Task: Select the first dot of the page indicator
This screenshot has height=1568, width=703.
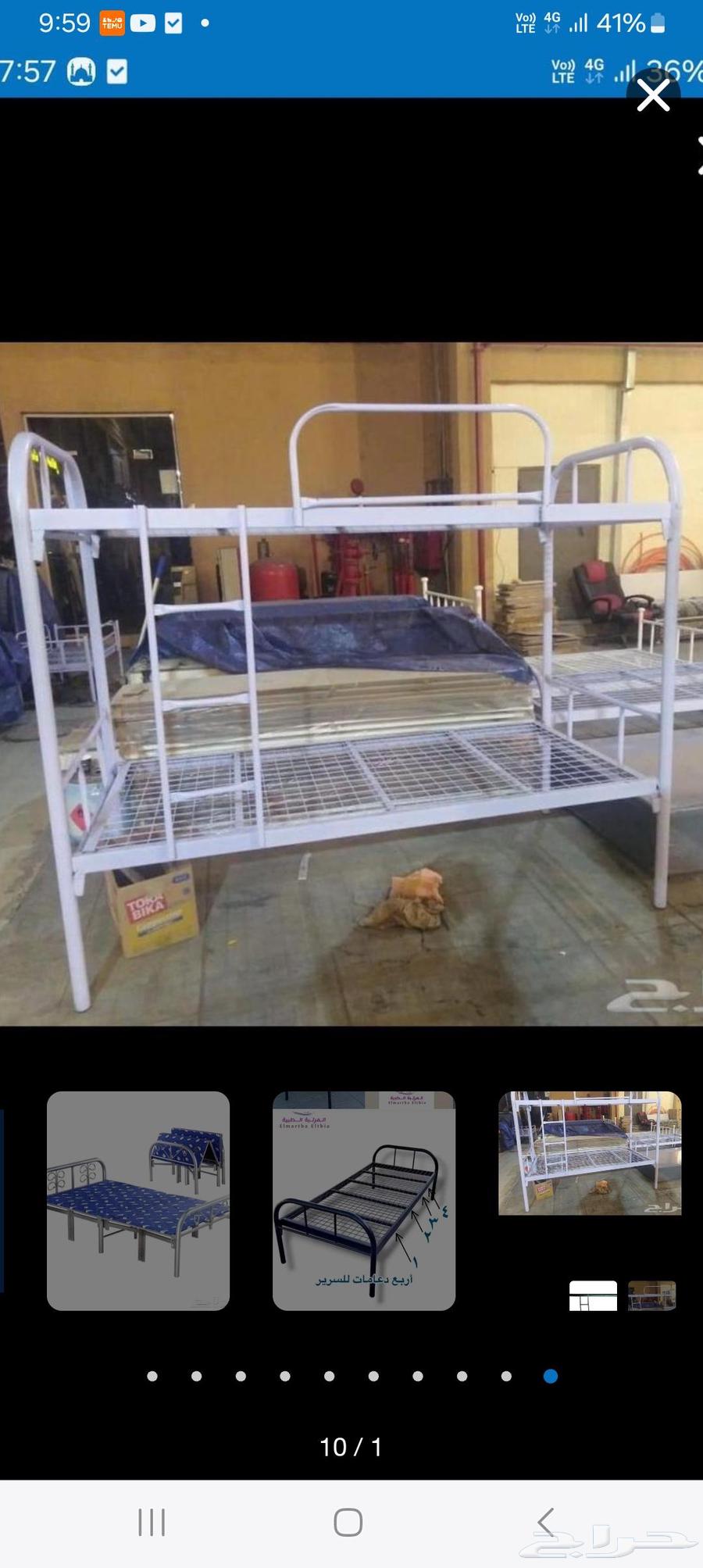Action: coord(152,1376)
